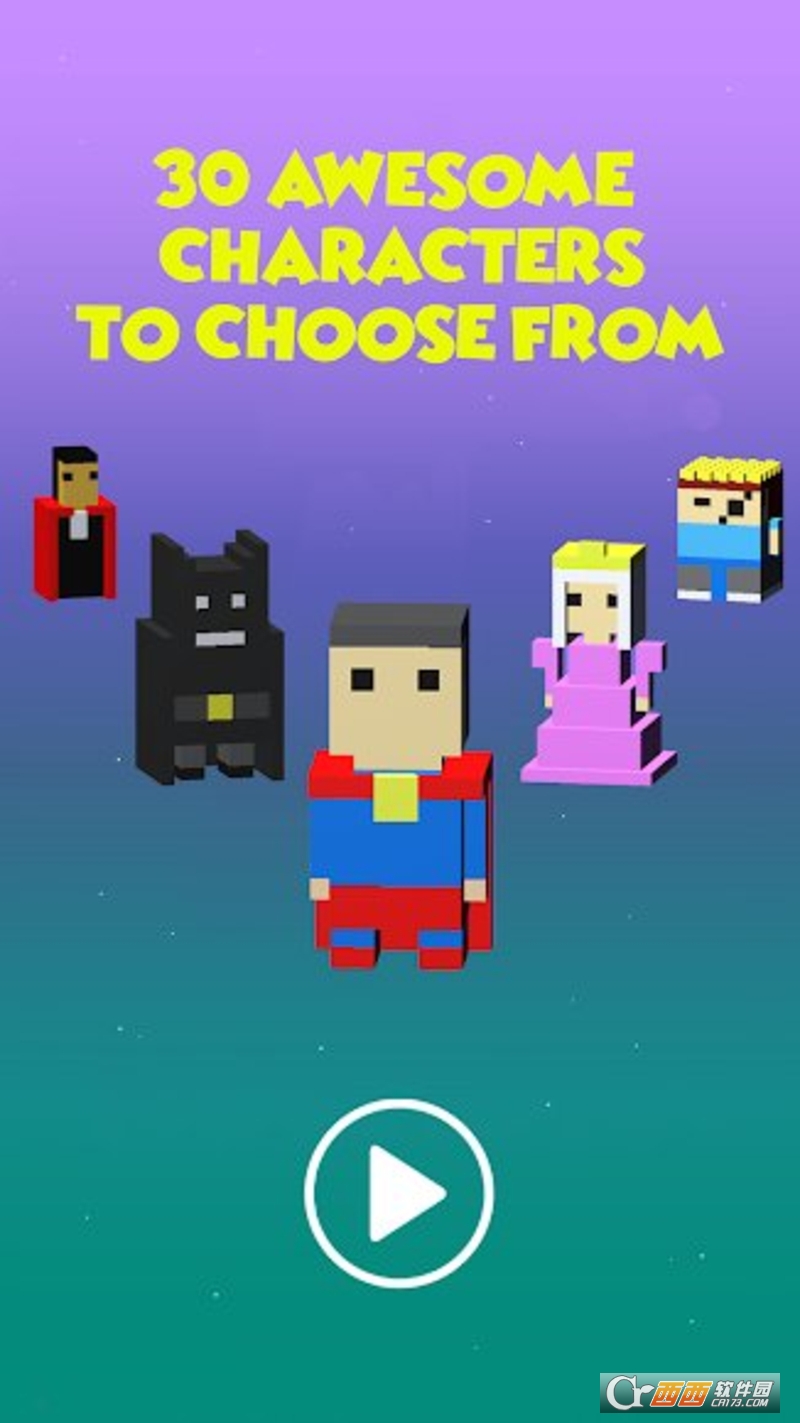
Task: Start the game with the play button
Action: tap(399, 1193)
